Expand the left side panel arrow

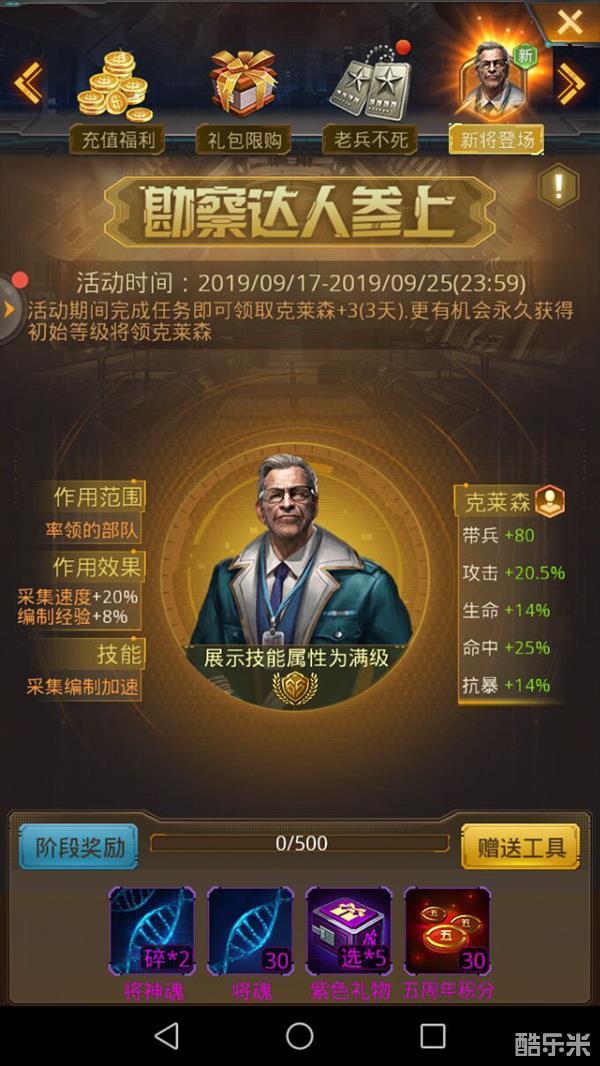click(x=10, y=307)
